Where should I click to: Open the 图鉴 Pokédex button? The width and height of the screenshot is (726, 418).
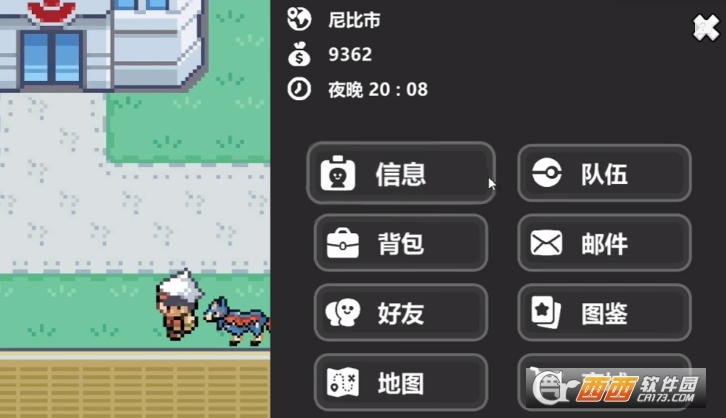604,313
